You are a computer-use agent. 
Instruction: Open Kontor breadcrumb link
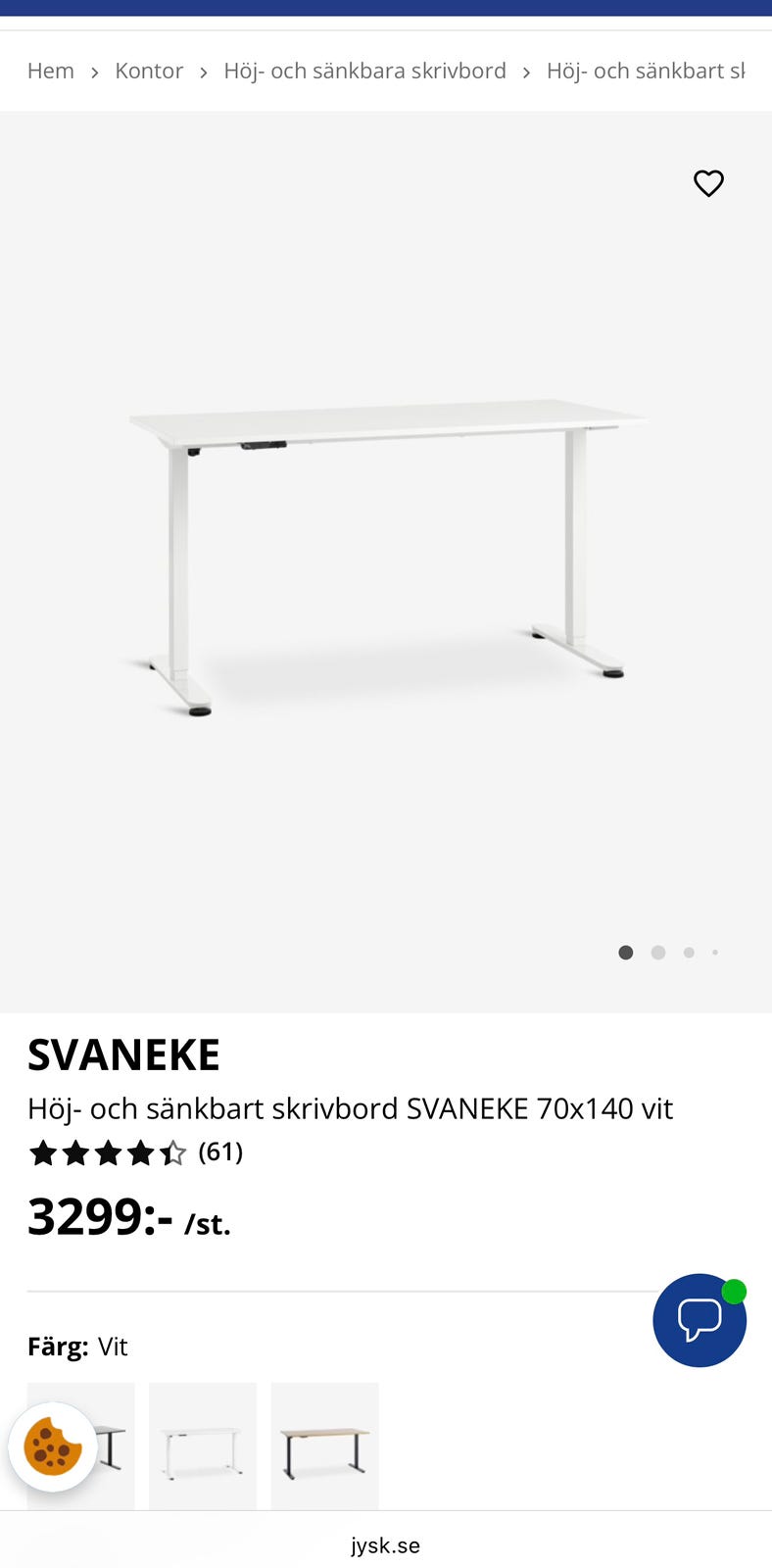click(x=149, y=72)
